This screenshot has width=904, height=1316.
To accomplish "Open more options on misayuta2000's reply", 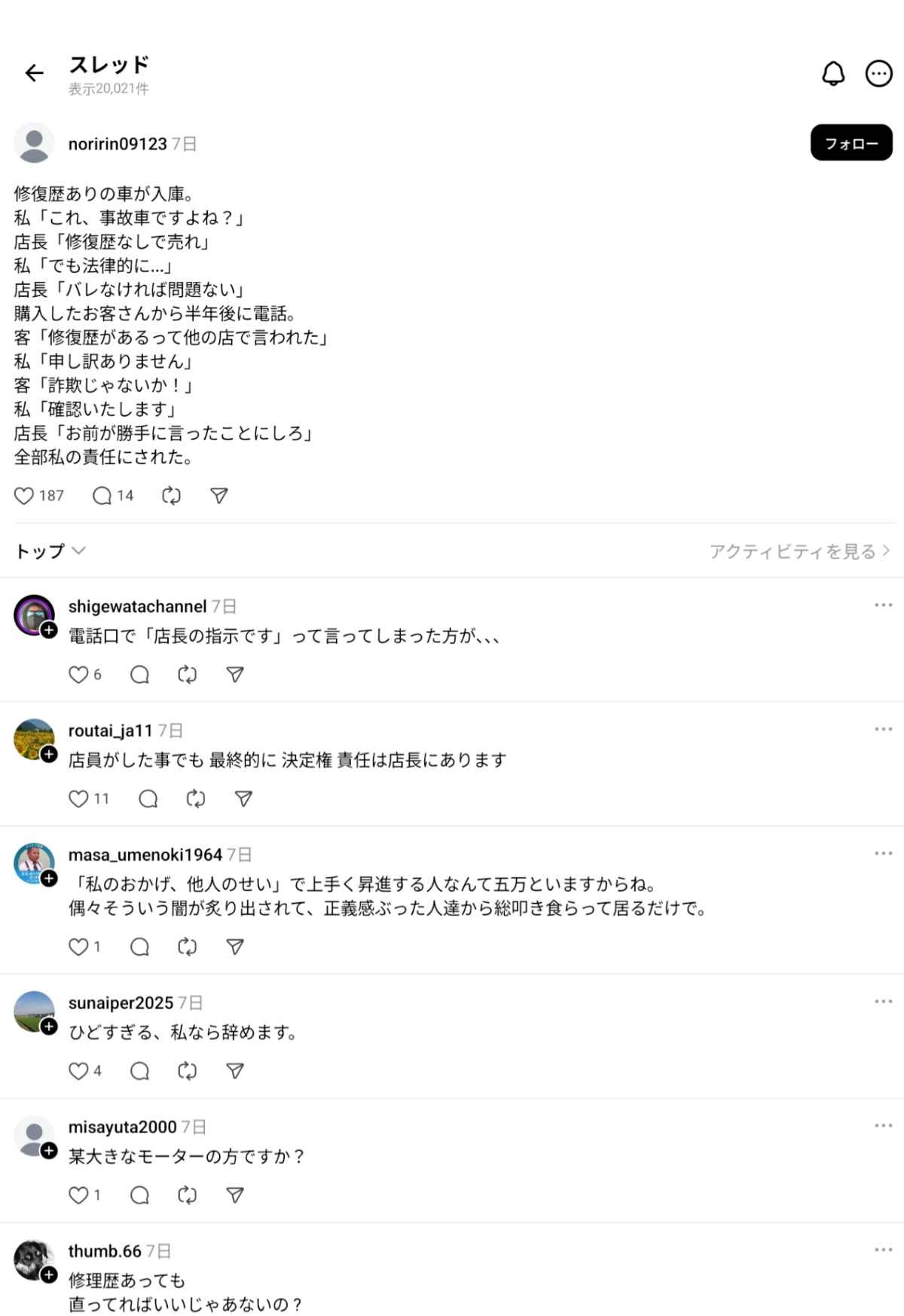I will click(x=883, y=1125).
